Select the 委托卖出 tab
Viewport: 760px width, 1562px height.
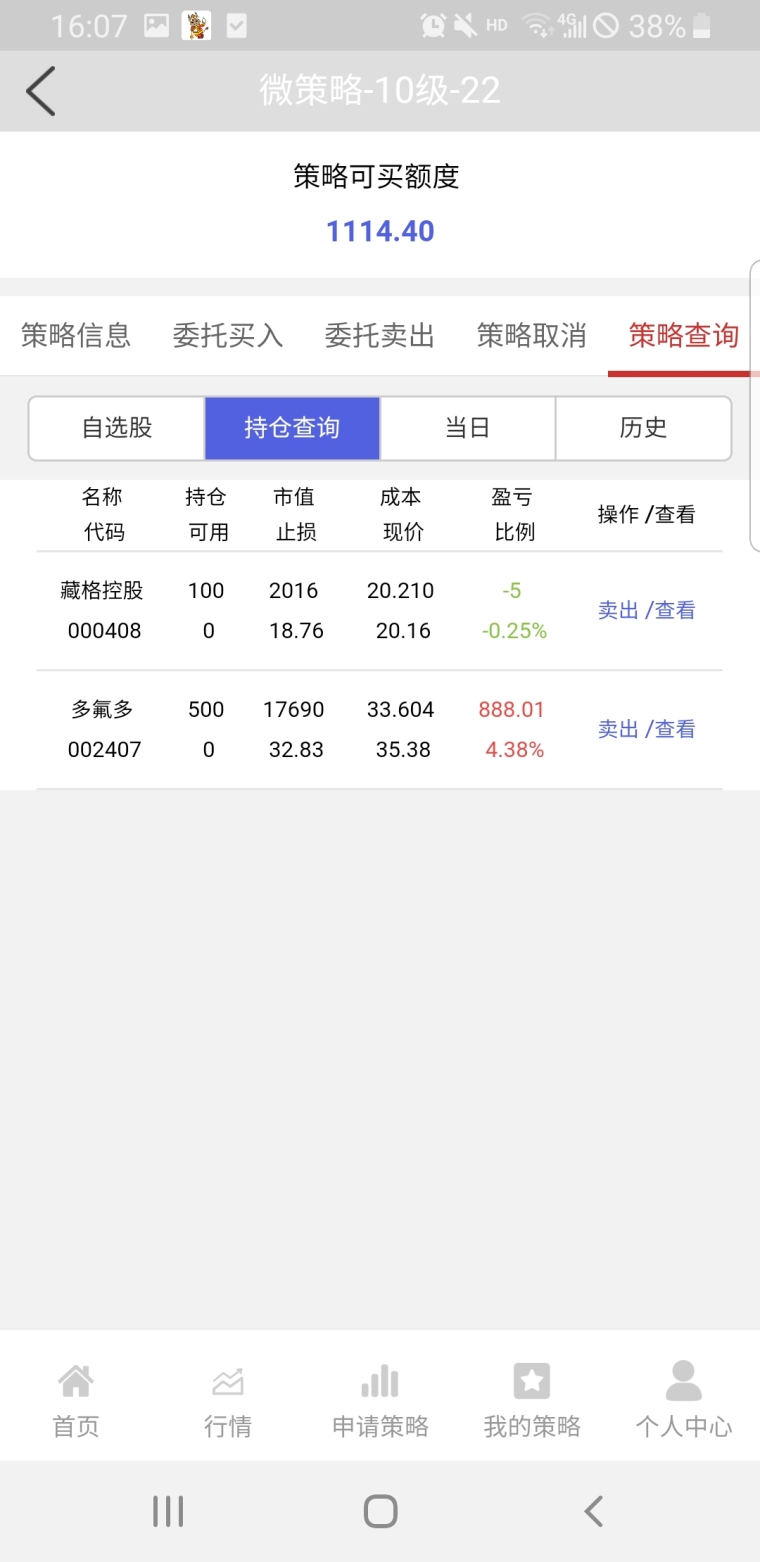380,335
